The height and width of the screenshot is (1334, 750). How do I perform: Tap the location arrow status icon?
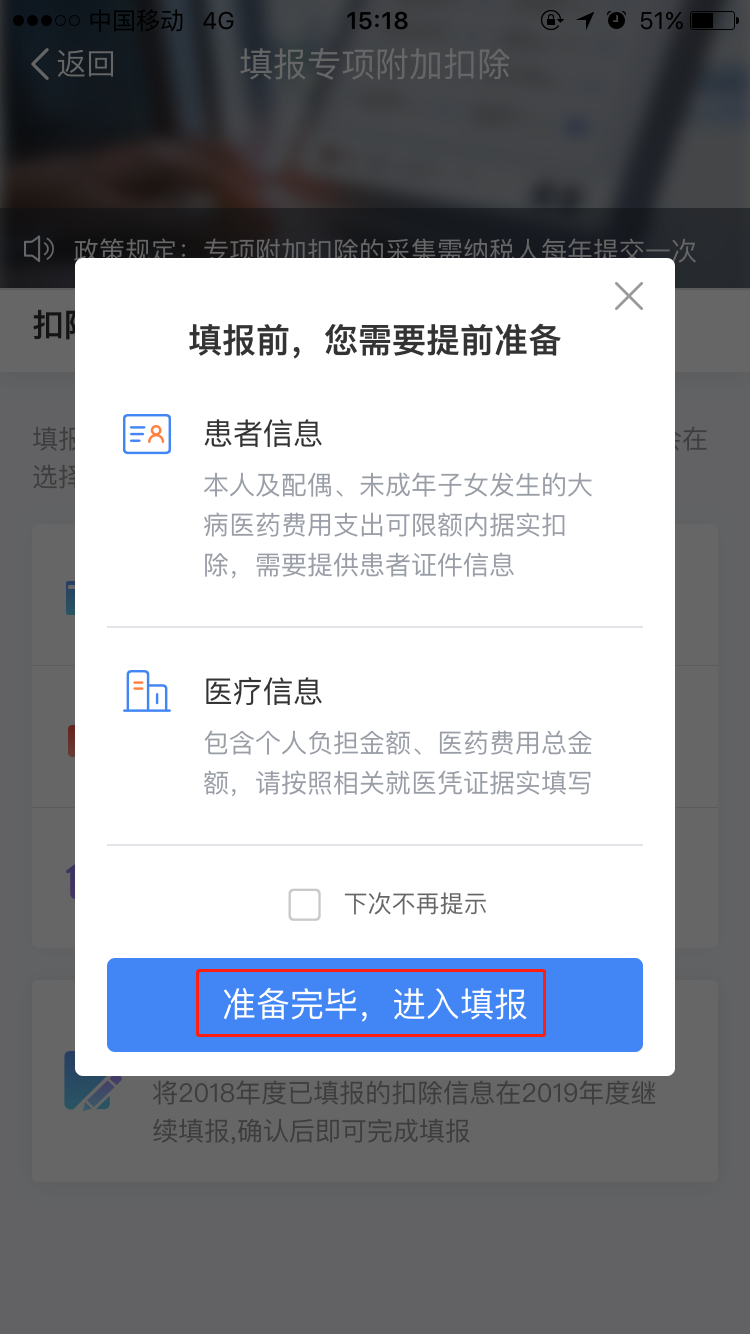[x=584, y=19]
